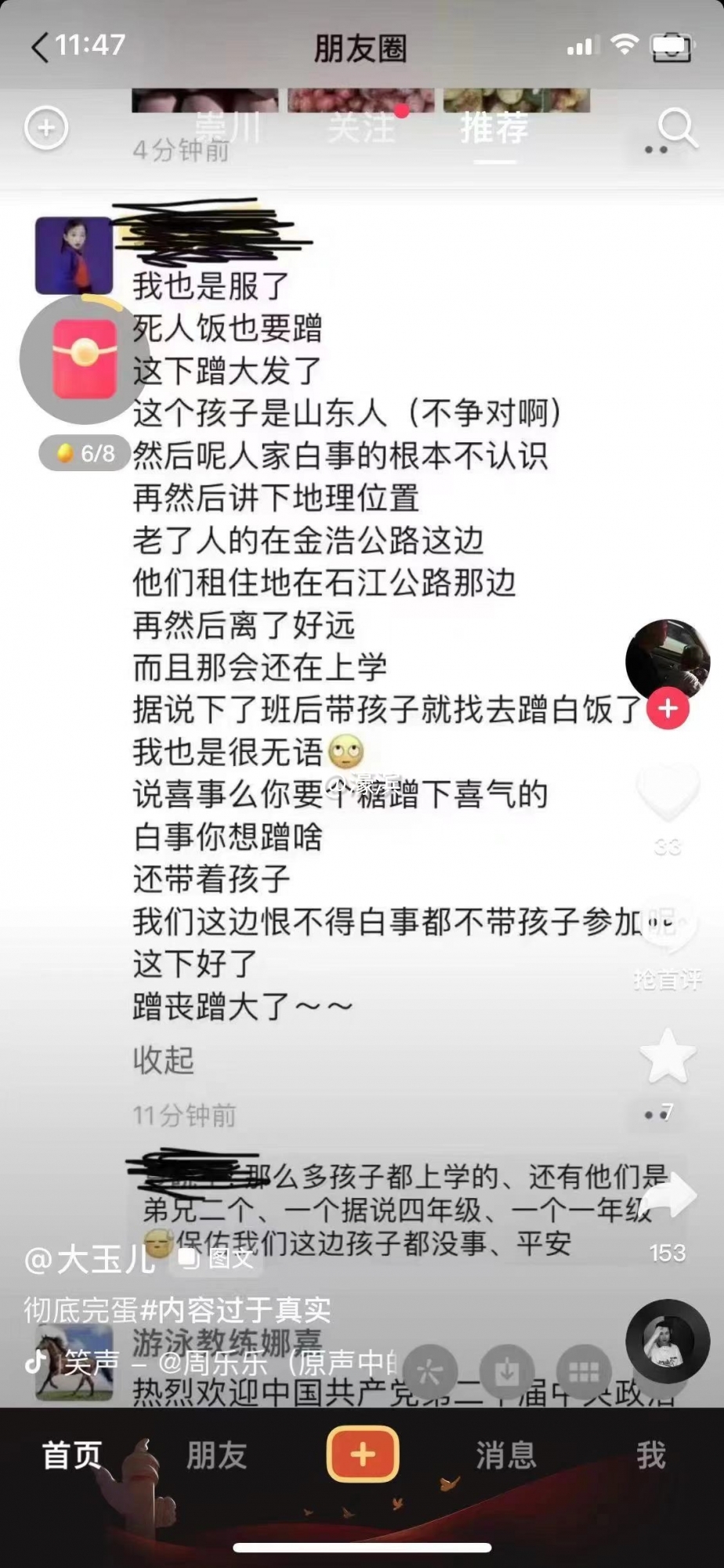The height and width of the screenshot is (1568, 724).
Task: Switch to the 关注 tab
Action: [361, 128]
